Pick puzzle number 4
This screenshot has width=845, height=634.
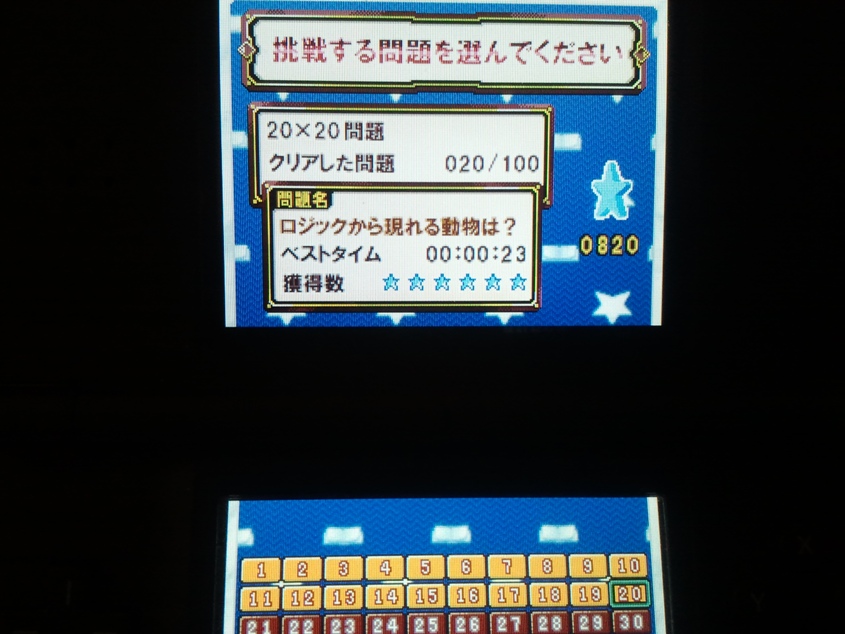point(384,568)
